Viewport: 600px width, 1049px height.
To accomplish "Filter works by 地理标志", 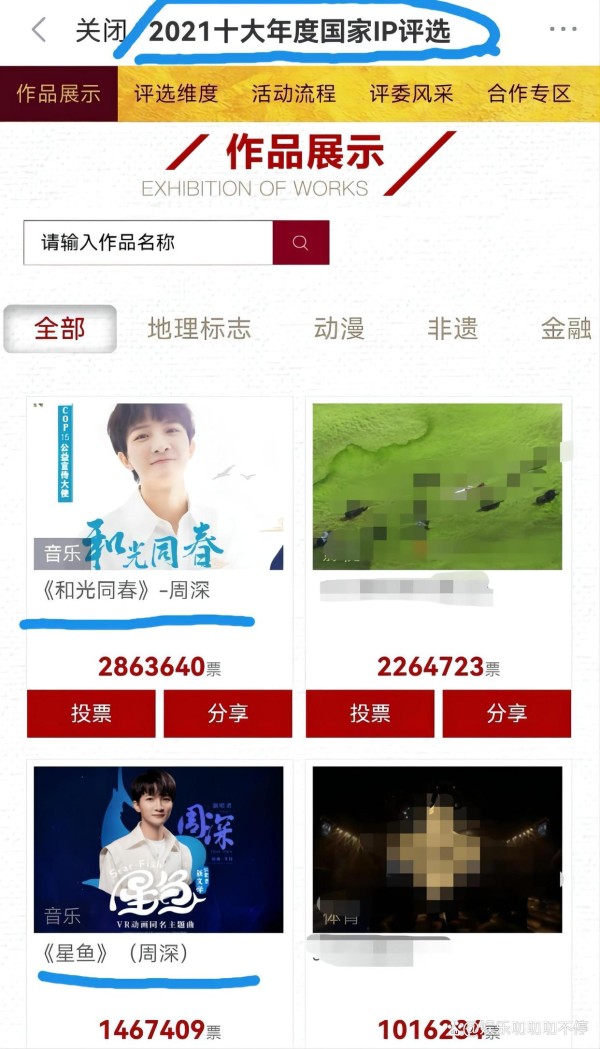I will coord(199,329).
